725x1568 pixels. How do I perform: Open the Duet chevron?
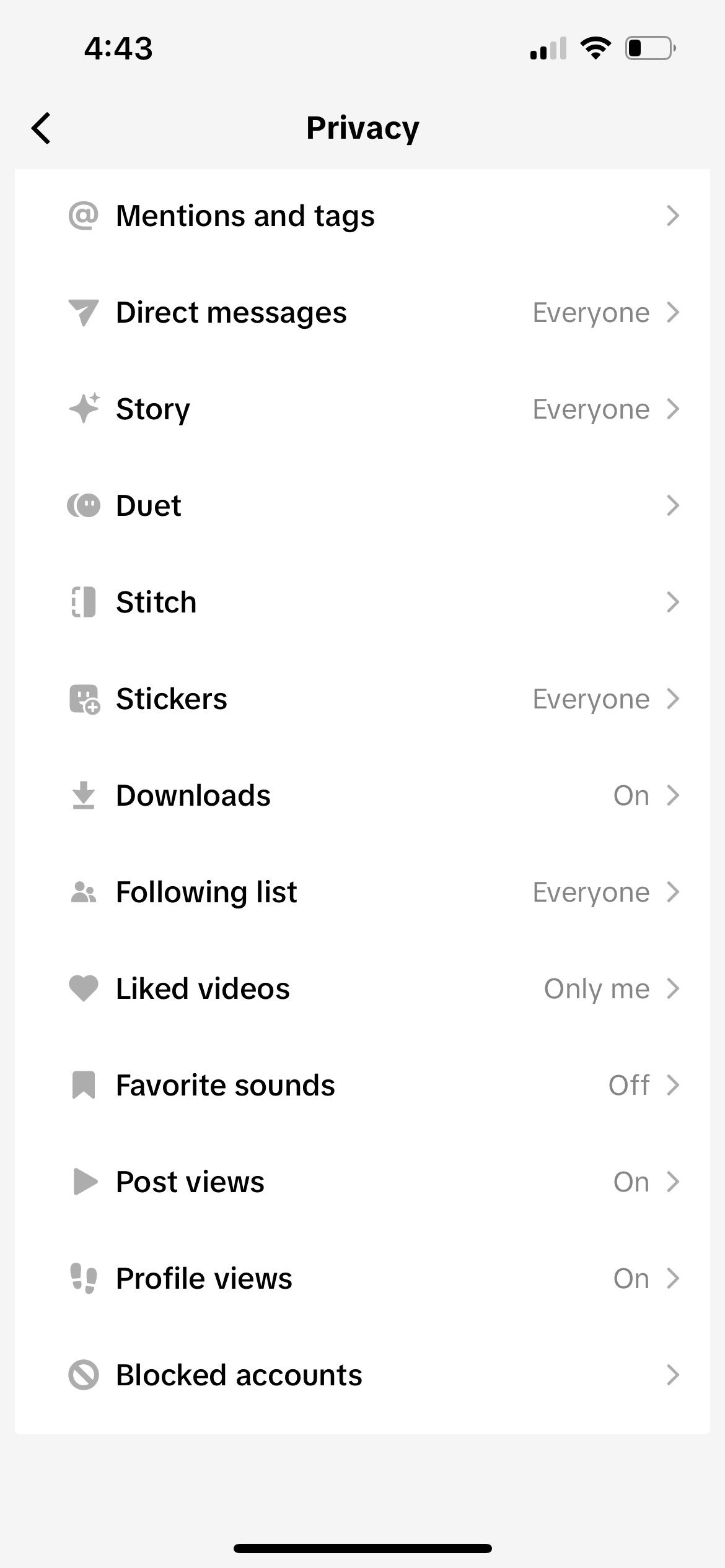pyautogui.click(x=674, y=505)
